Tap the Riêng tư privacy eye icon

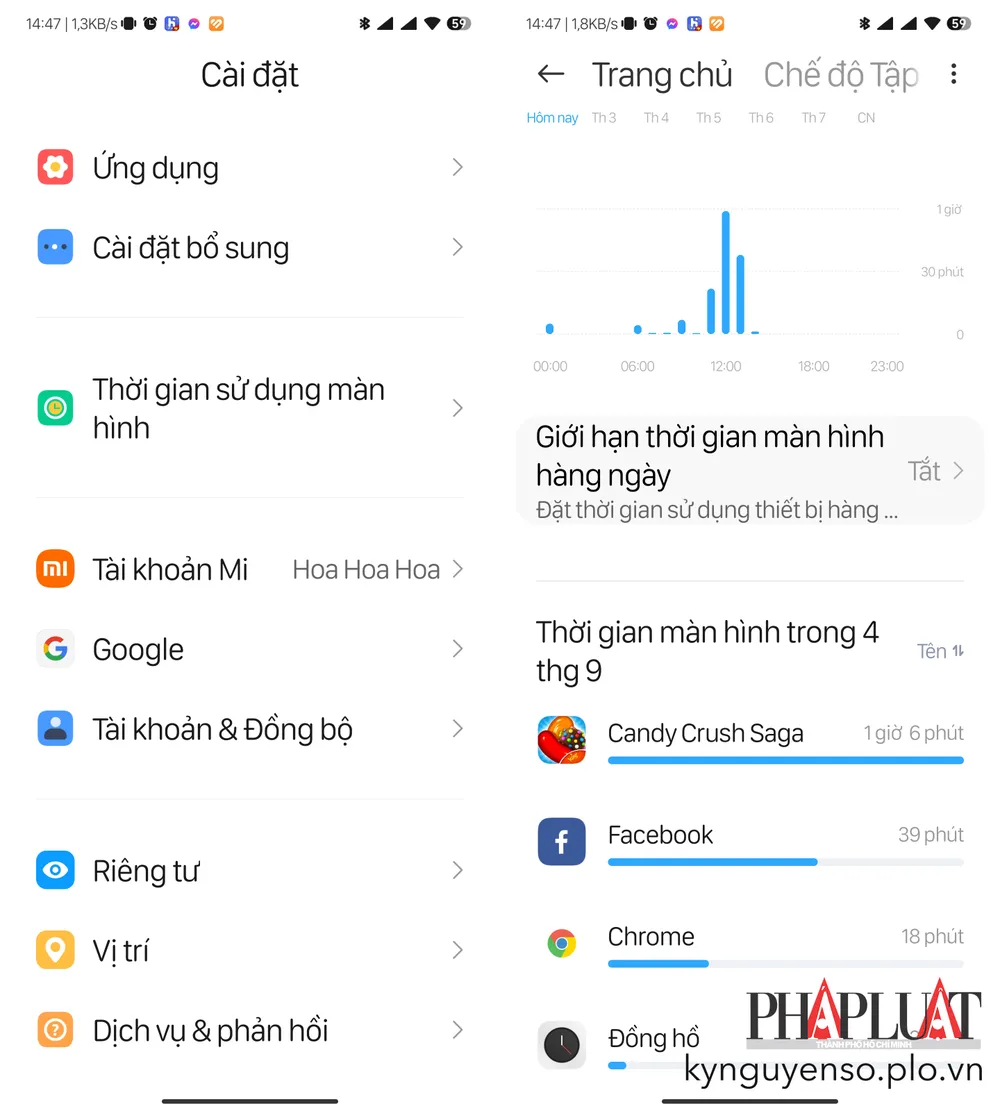55,870
